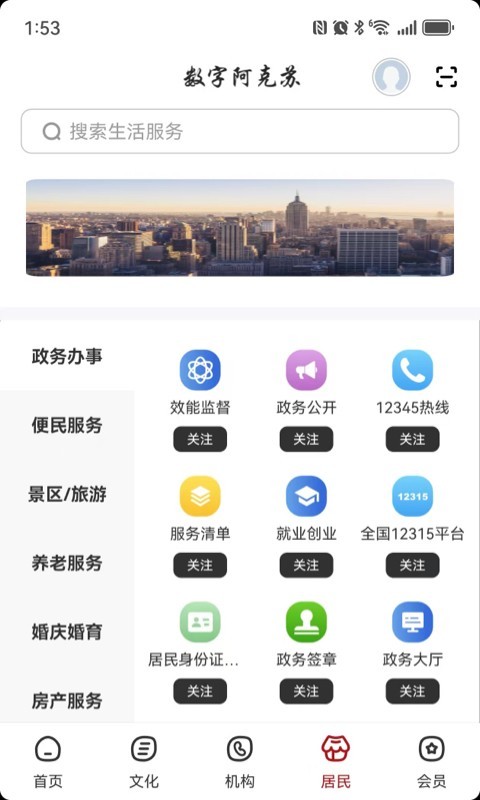Follow 政务公开 with its 关注 button
Screen dimensions: 480x800
(x=306, y=439)
